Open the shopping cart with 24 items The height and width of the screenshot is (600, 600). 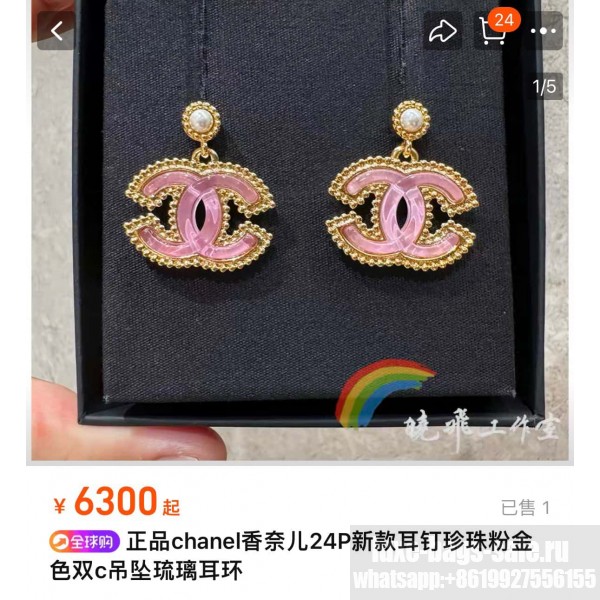click(x=493, y=31)
